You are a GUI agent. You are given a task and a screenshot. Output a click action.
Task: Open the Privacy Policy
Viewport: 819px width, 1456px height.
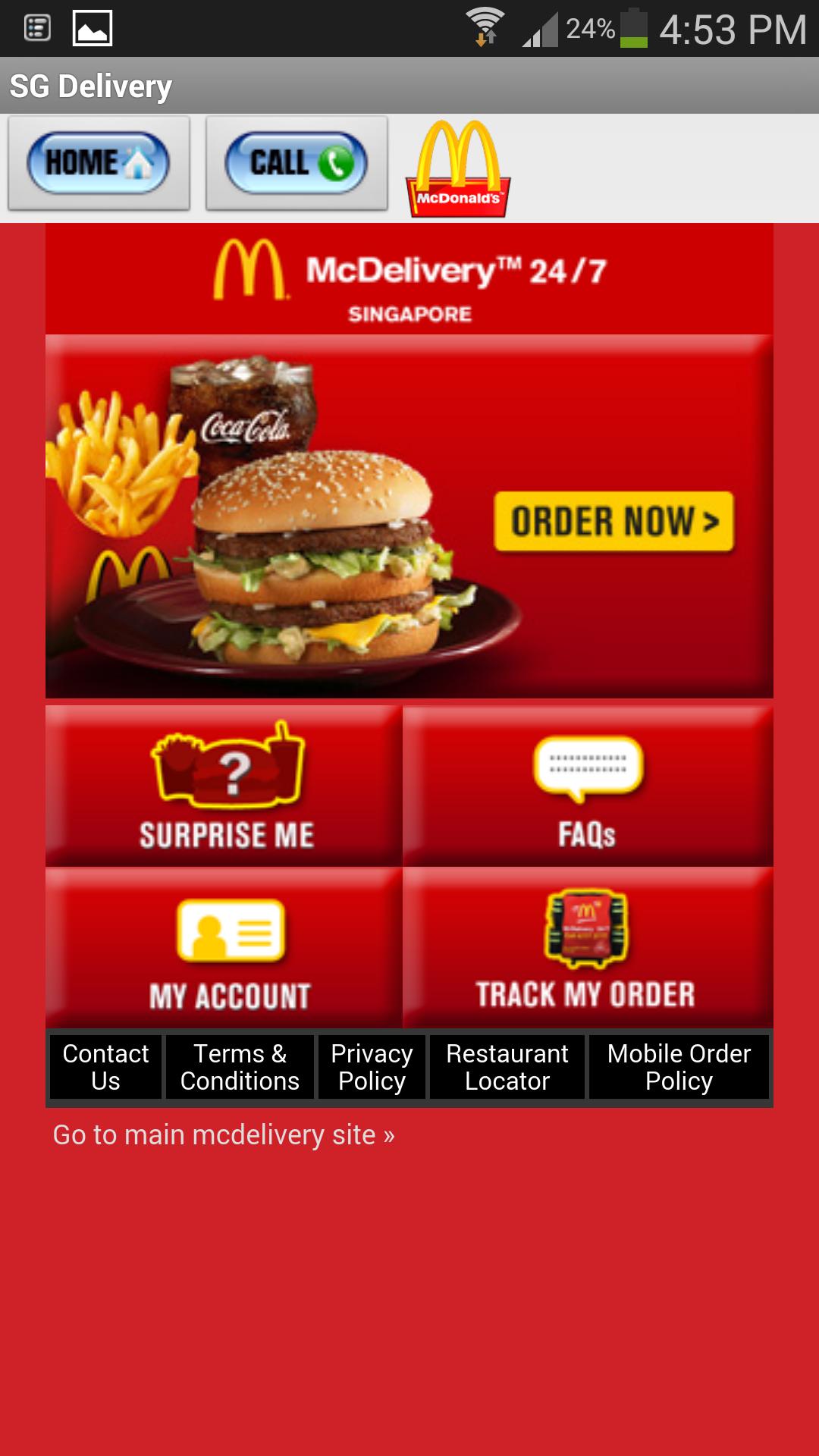372,1067
